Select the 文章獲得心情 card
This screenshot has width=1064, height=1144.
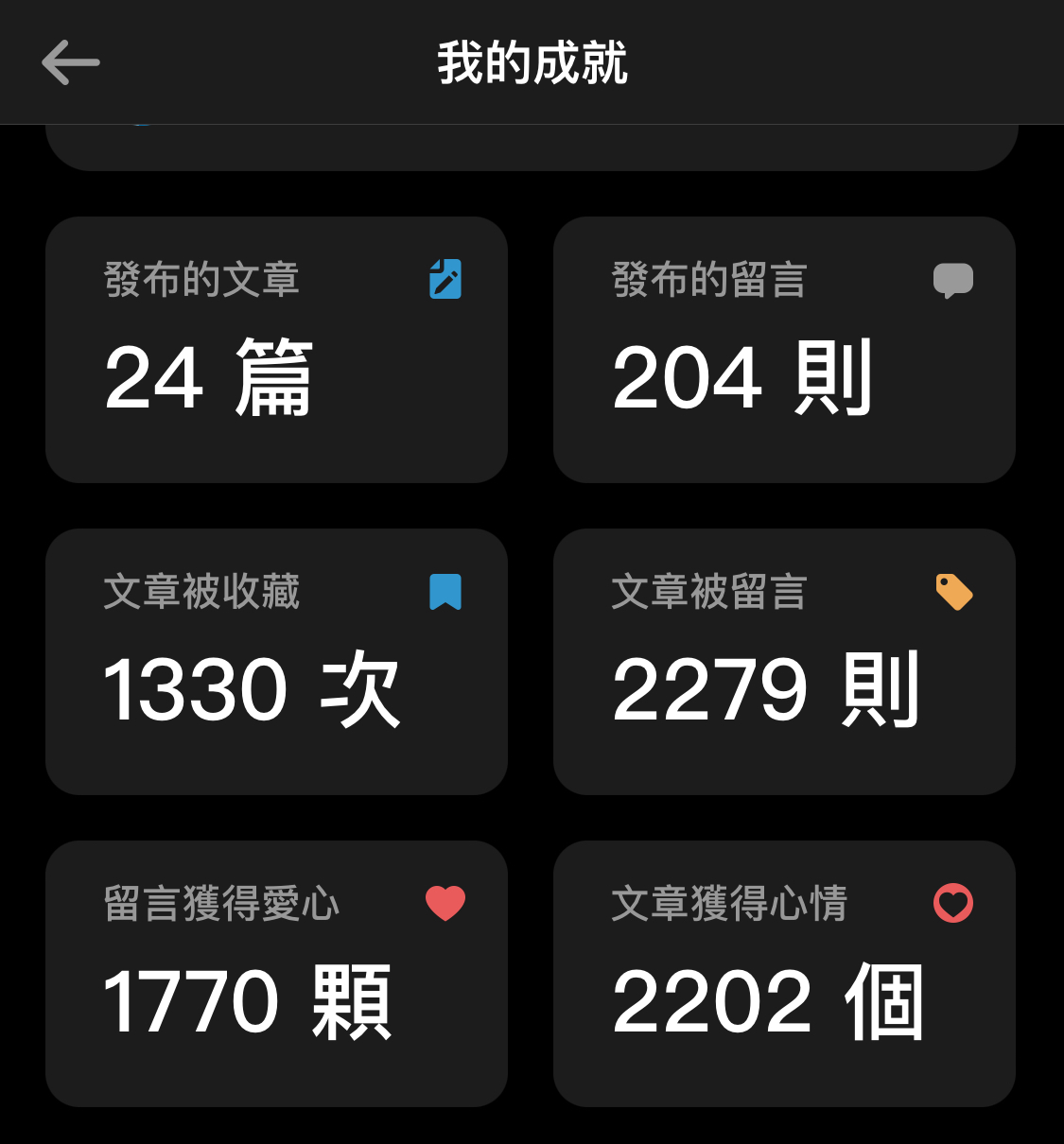[784, 974]
